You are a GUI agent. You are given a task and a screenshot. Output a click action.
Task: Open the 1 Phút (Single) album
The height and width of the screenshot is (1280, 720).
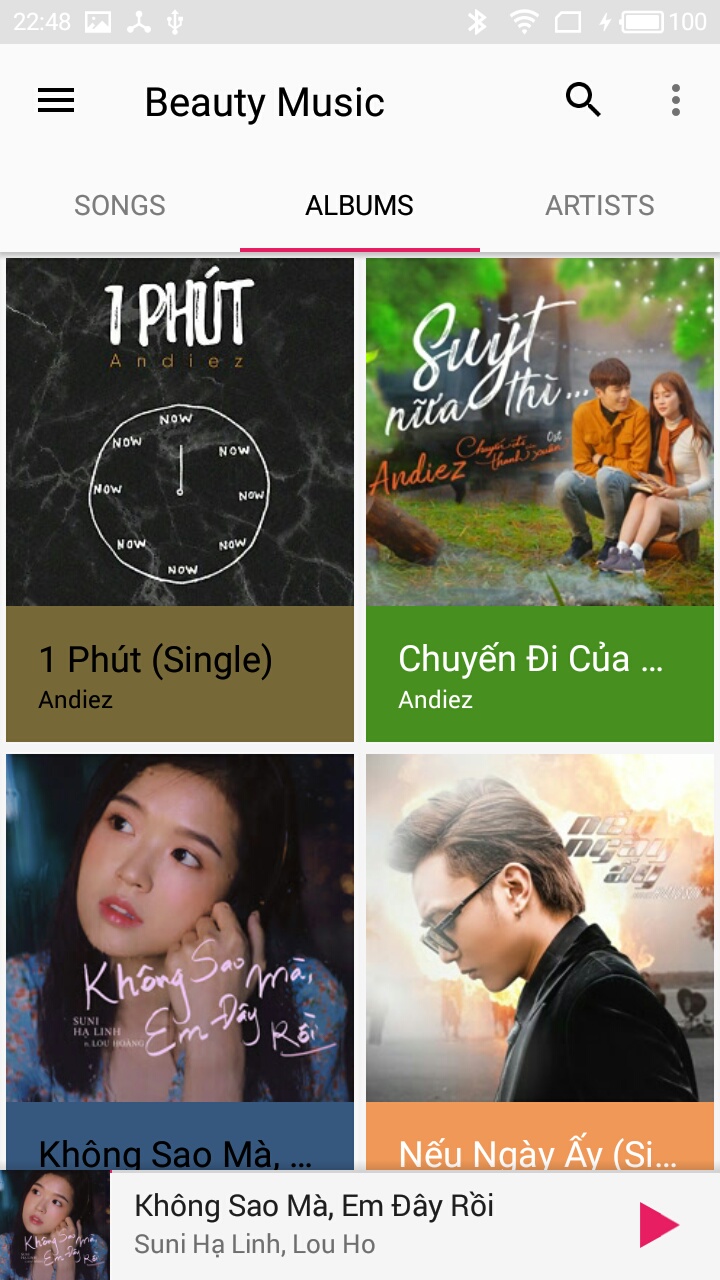(x=180, y=500)
